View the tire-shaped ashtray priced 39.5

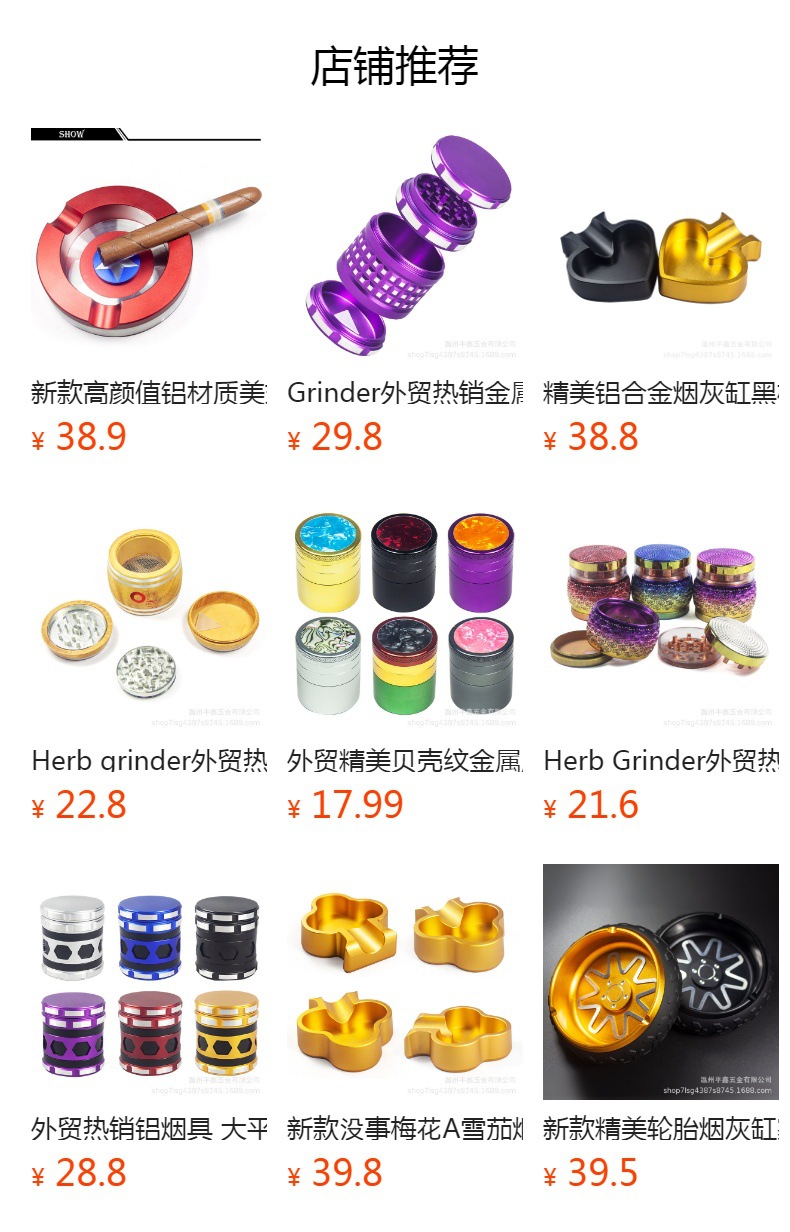point(660,982)
